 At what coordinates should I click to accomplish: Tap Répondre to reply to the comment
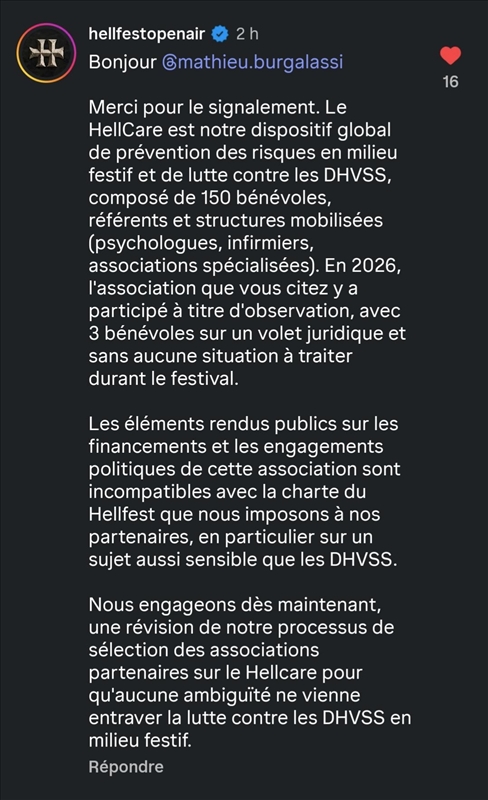(126, 766)
